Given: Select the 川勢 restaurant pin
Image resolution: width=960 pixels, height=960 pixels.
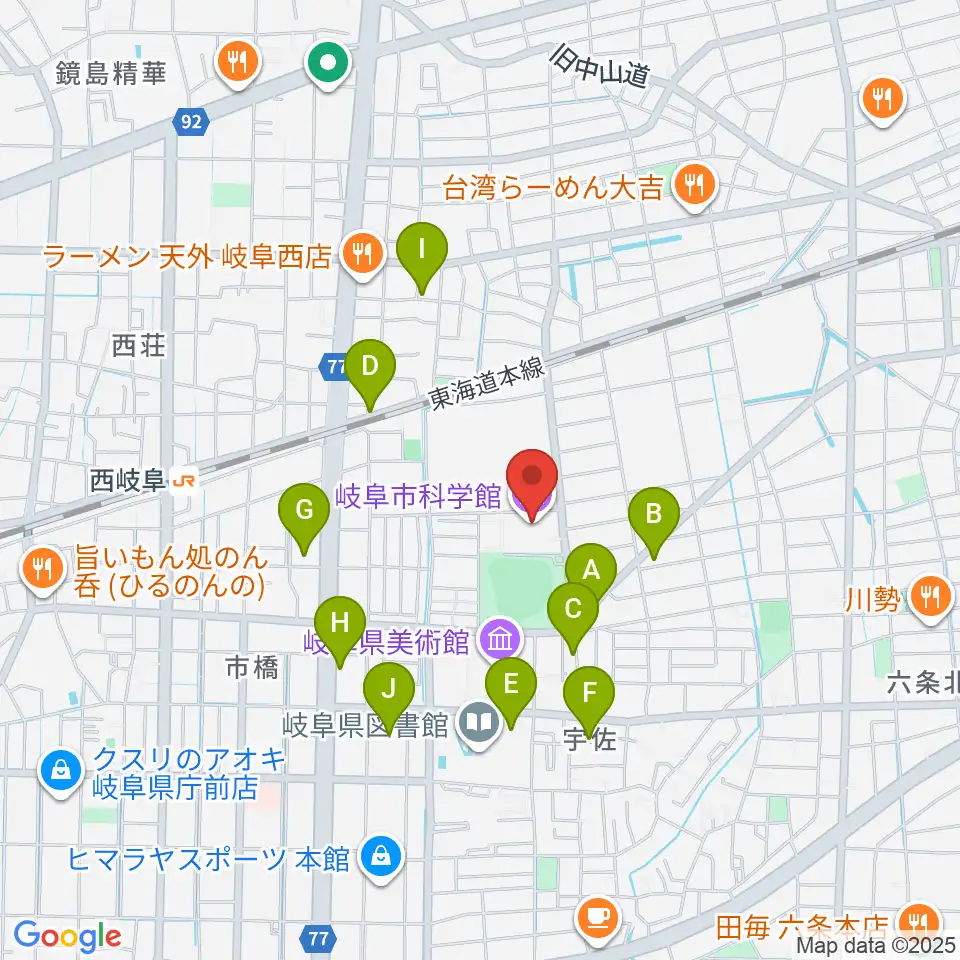Looking at the screenshot, I should [930, 599].
